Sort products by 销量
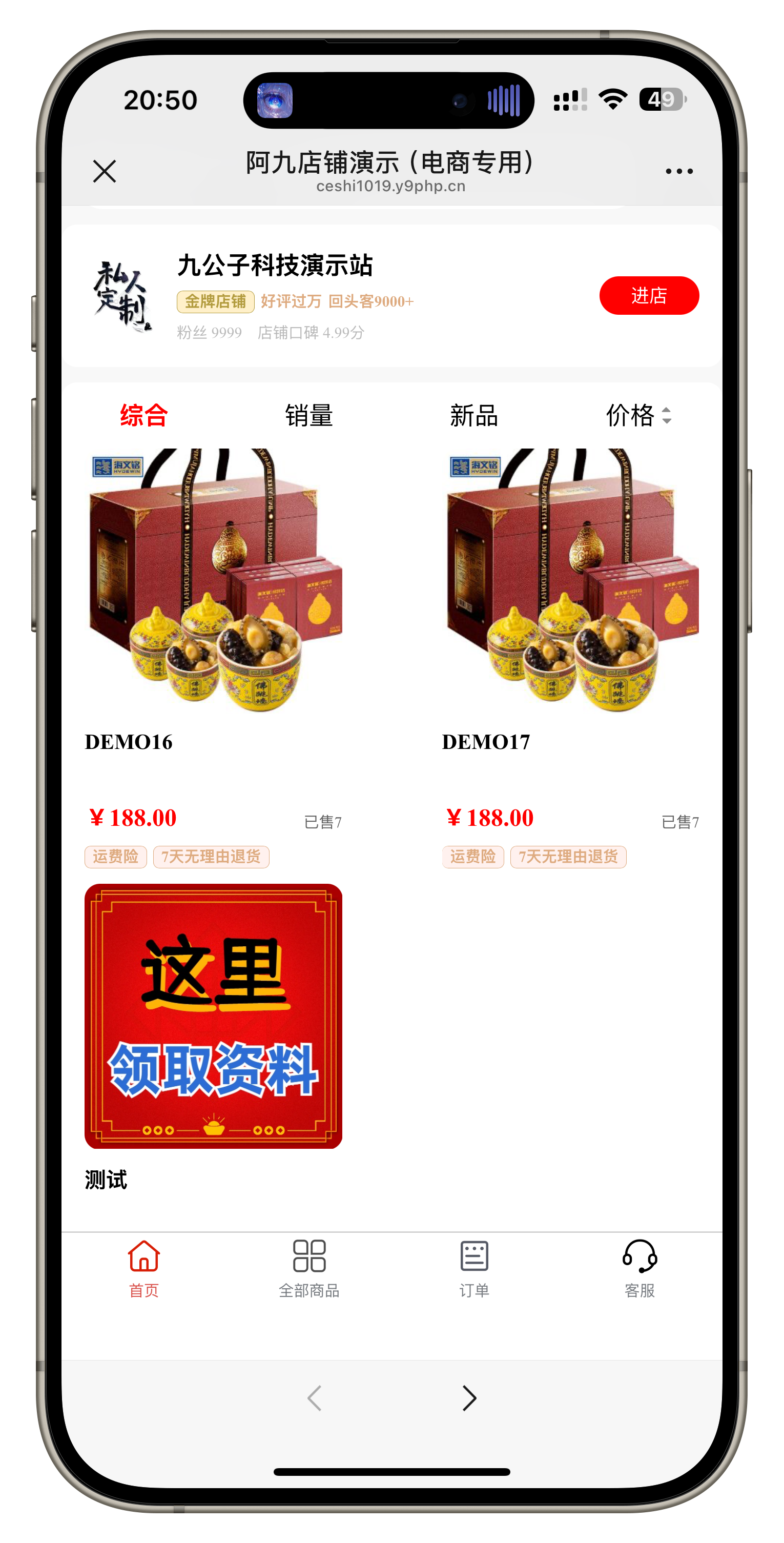Image resolution: width=784 pixels, height=1543 pixels. click(308, 415)
